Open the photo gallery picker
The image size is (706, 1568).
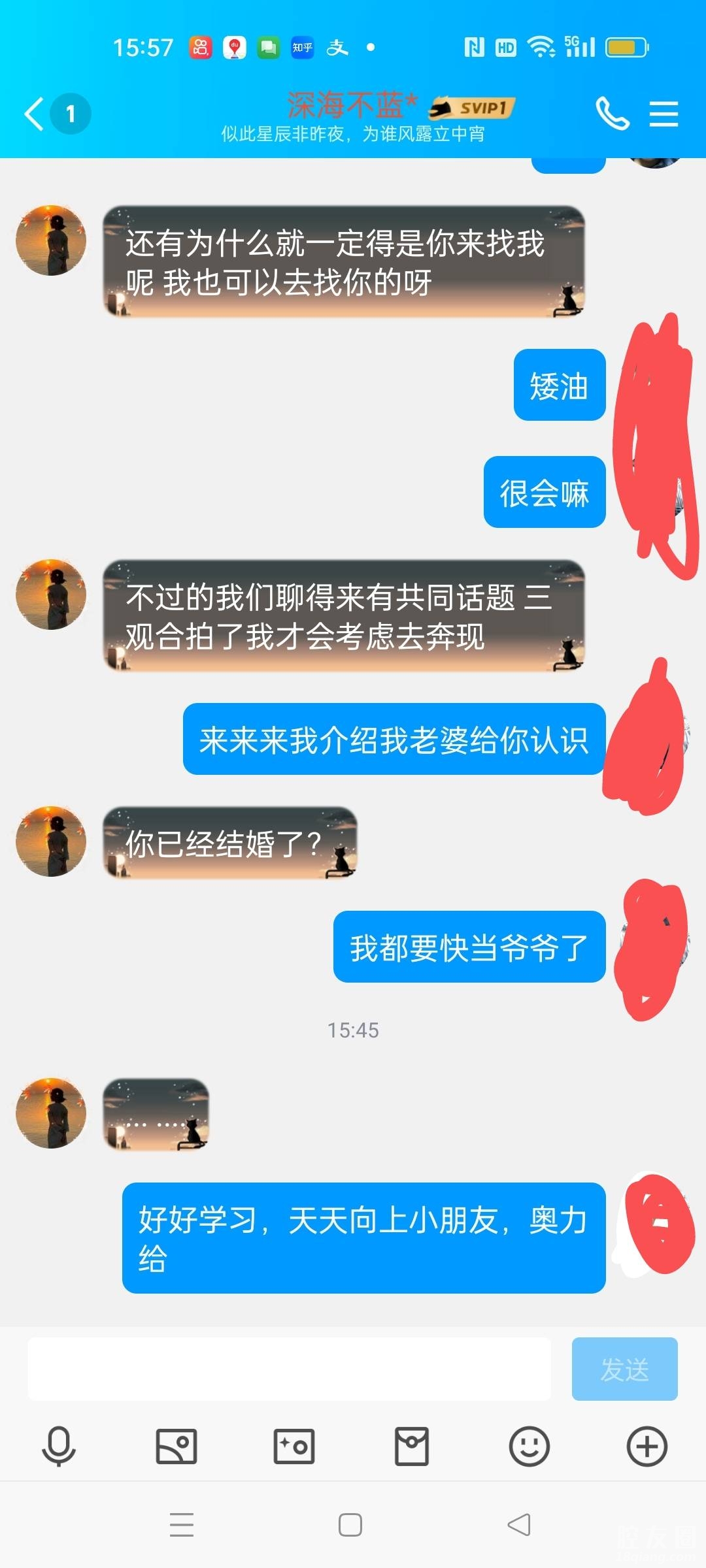[176, 1446]
